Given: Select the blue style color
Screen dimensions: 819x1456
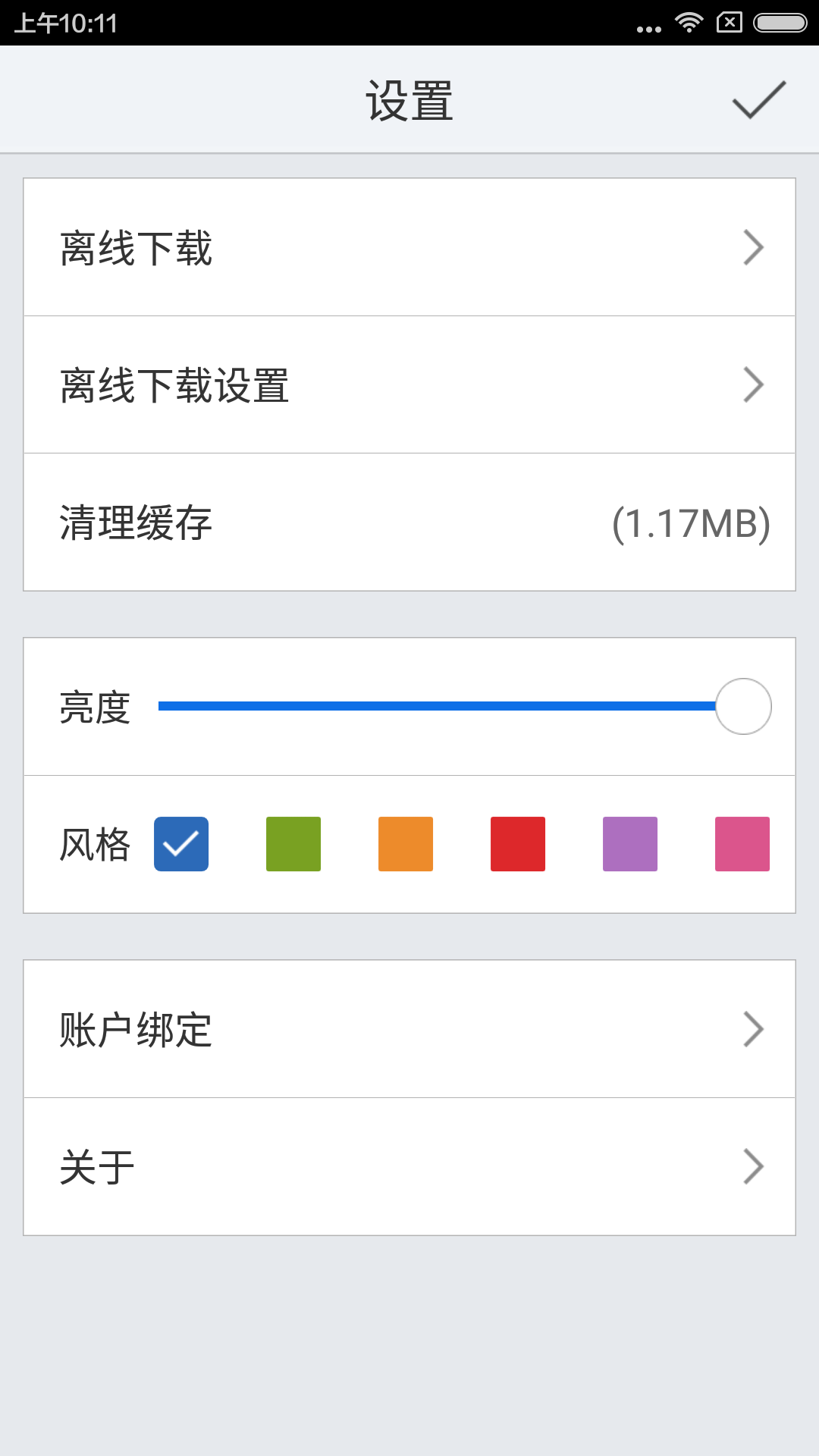Looking at the screenshot, I should pos(181,844).
